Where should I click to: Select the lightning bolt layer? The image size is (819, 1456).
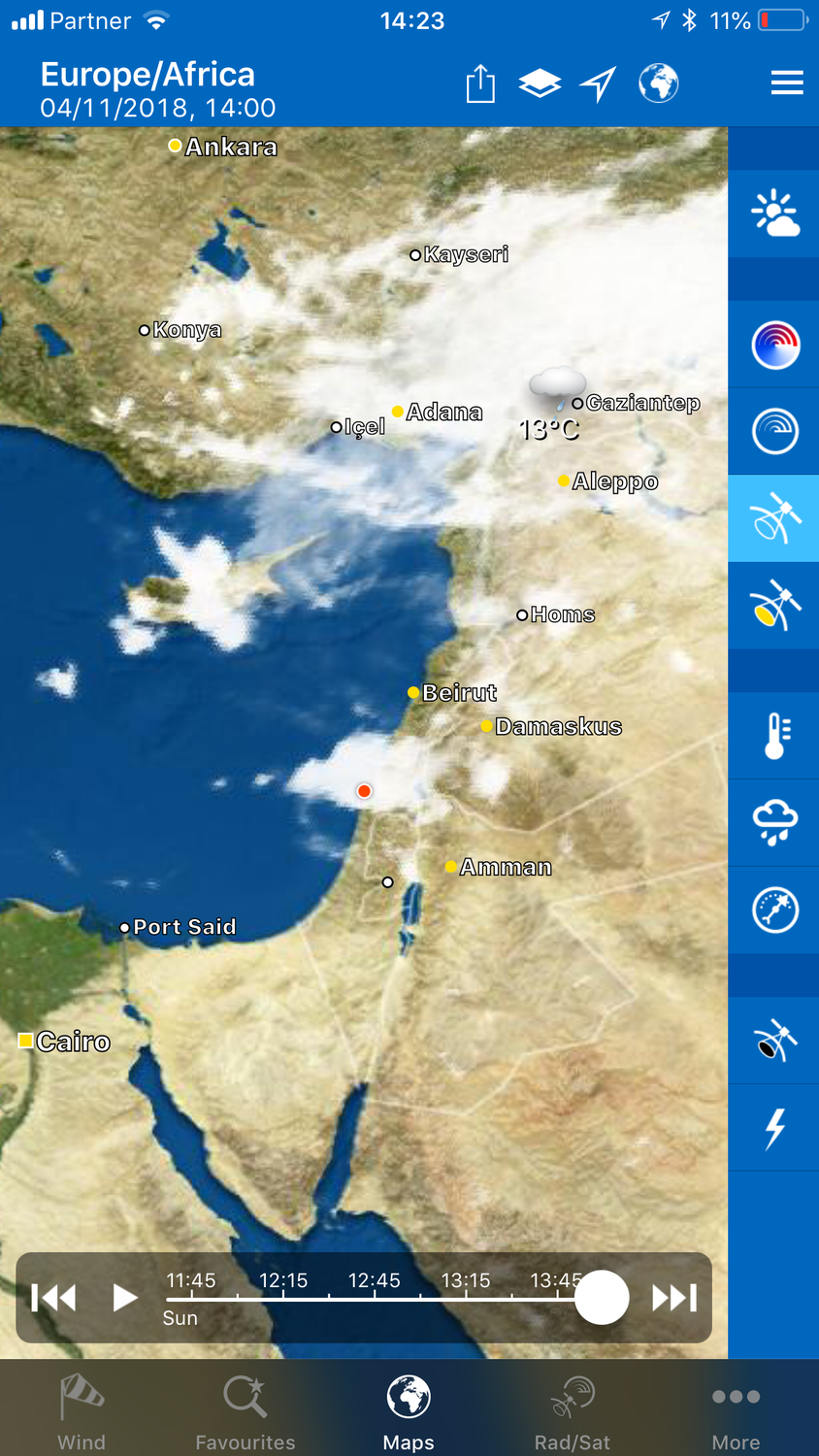774,1128
